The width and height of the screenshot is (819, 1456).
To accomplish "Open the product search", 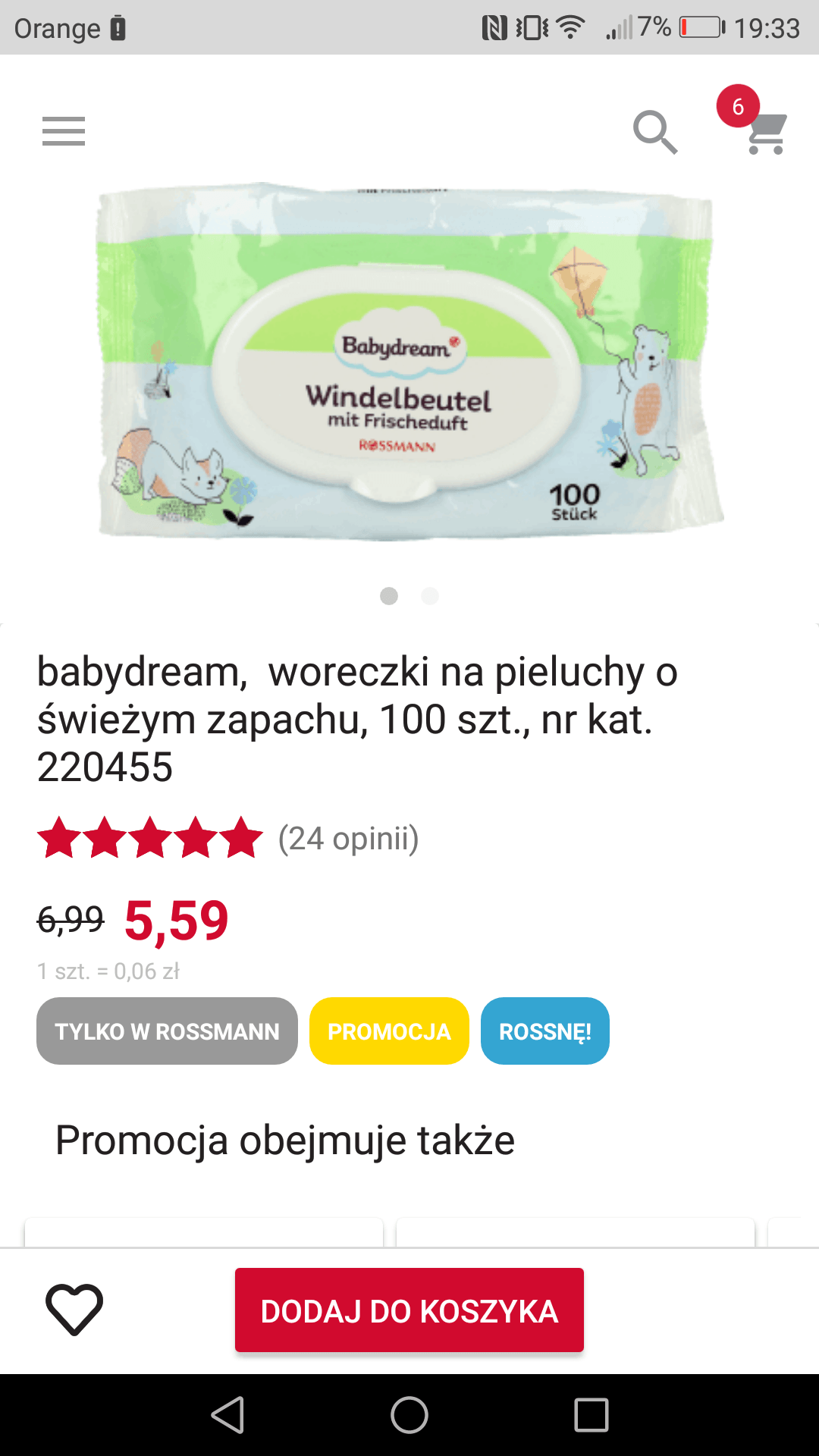I will tap(655, 132).
